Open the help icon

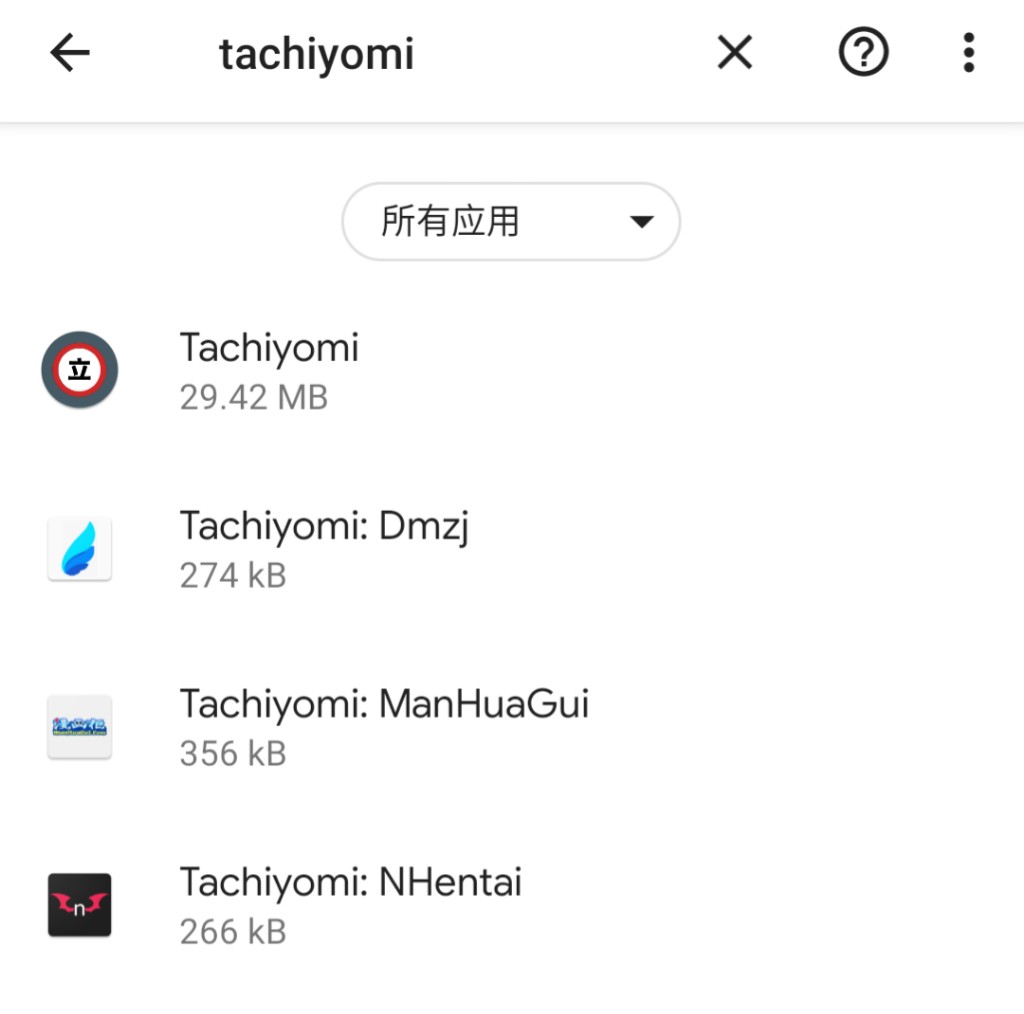pyautogui.click(x=863, y=53)
